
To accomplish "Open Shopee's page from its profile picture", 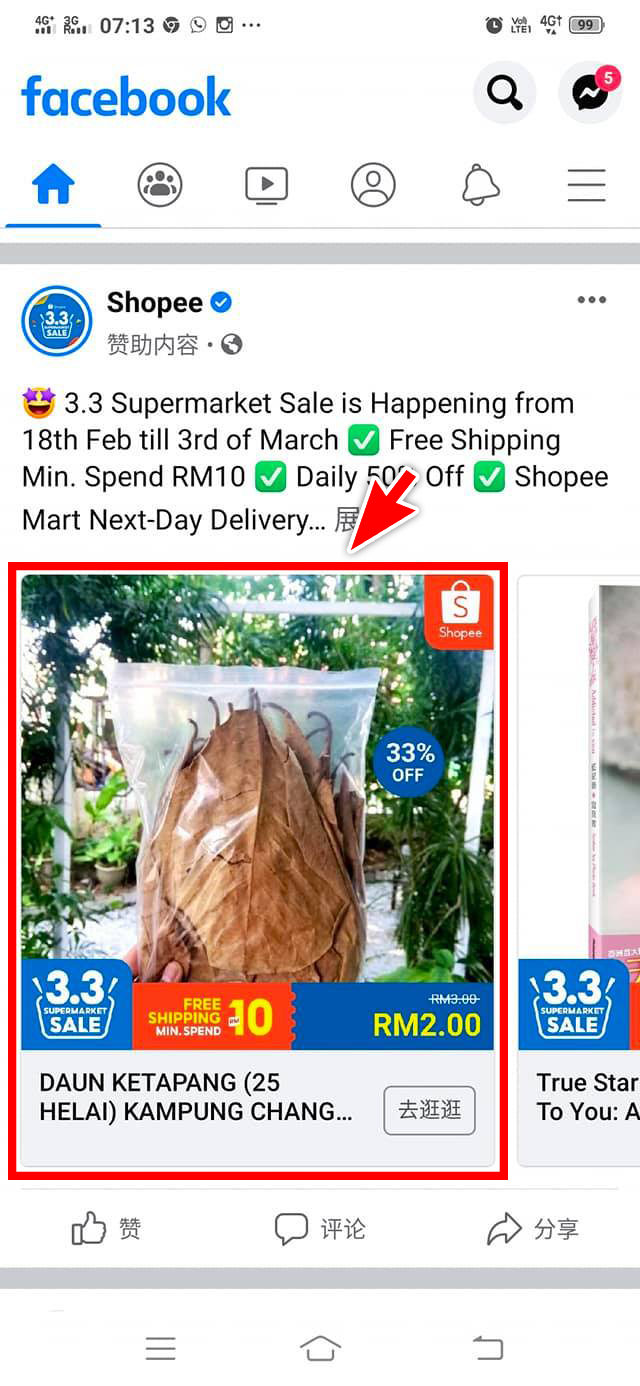I will click(57, 321).
